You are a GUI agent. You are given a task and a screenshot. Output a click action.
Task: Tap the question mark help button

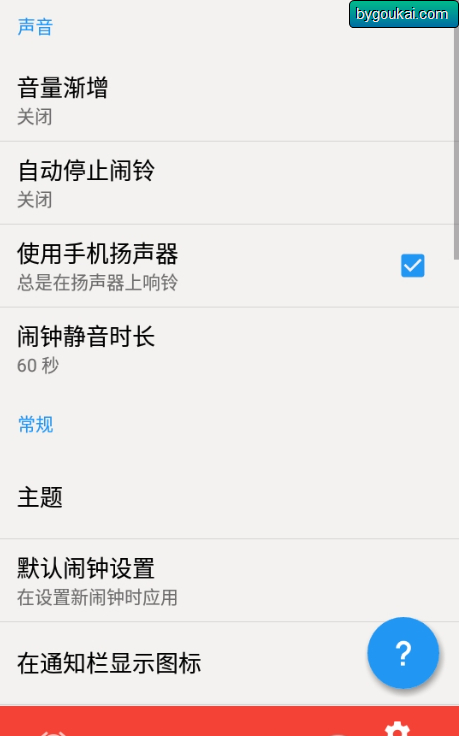coord(403,653)
